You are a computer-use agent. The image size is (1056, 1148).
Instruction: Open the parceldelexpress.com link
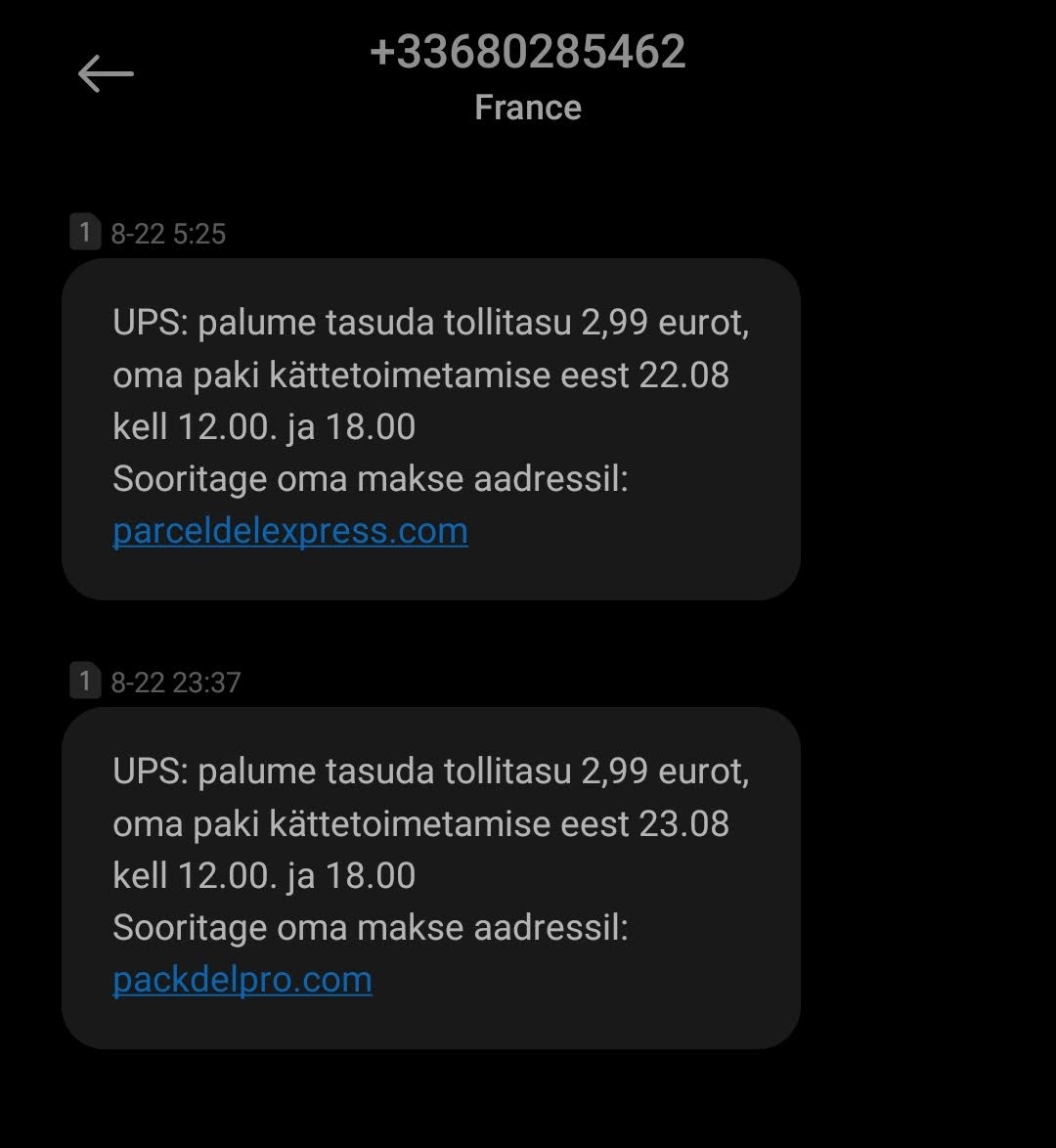[x=290, y=531]
